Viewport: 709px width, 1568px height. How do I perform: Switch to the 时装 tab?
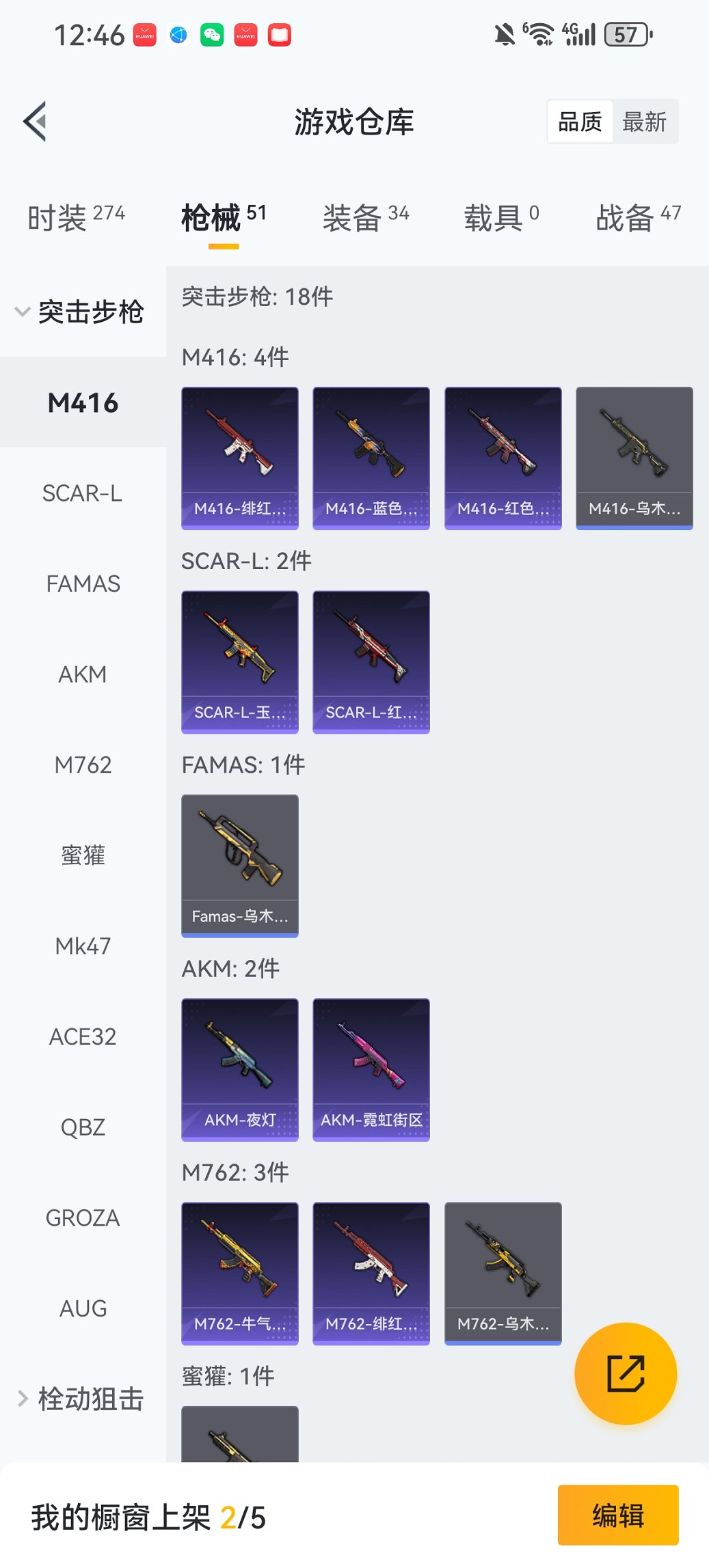click(76, 217)
